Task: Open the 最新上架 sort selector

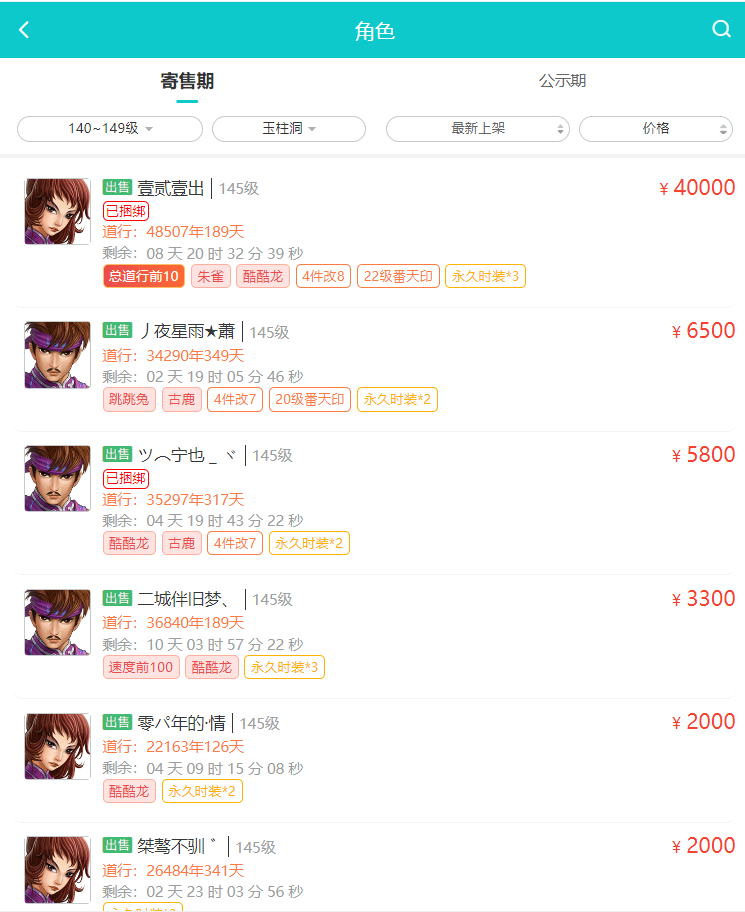Action: (x=477, y=129)
